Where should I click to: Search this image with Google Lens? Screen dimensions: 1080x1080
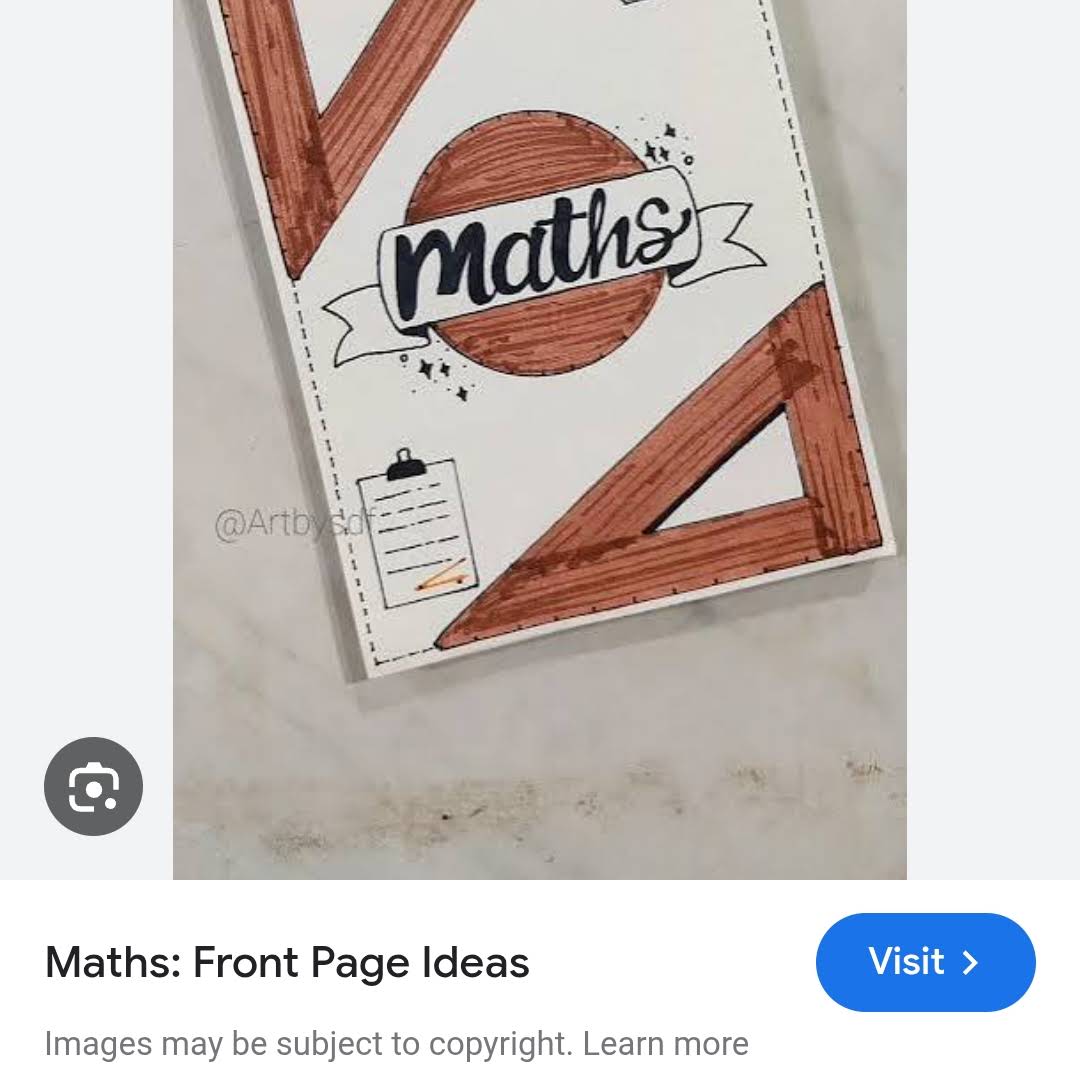(x=93, y=787)
